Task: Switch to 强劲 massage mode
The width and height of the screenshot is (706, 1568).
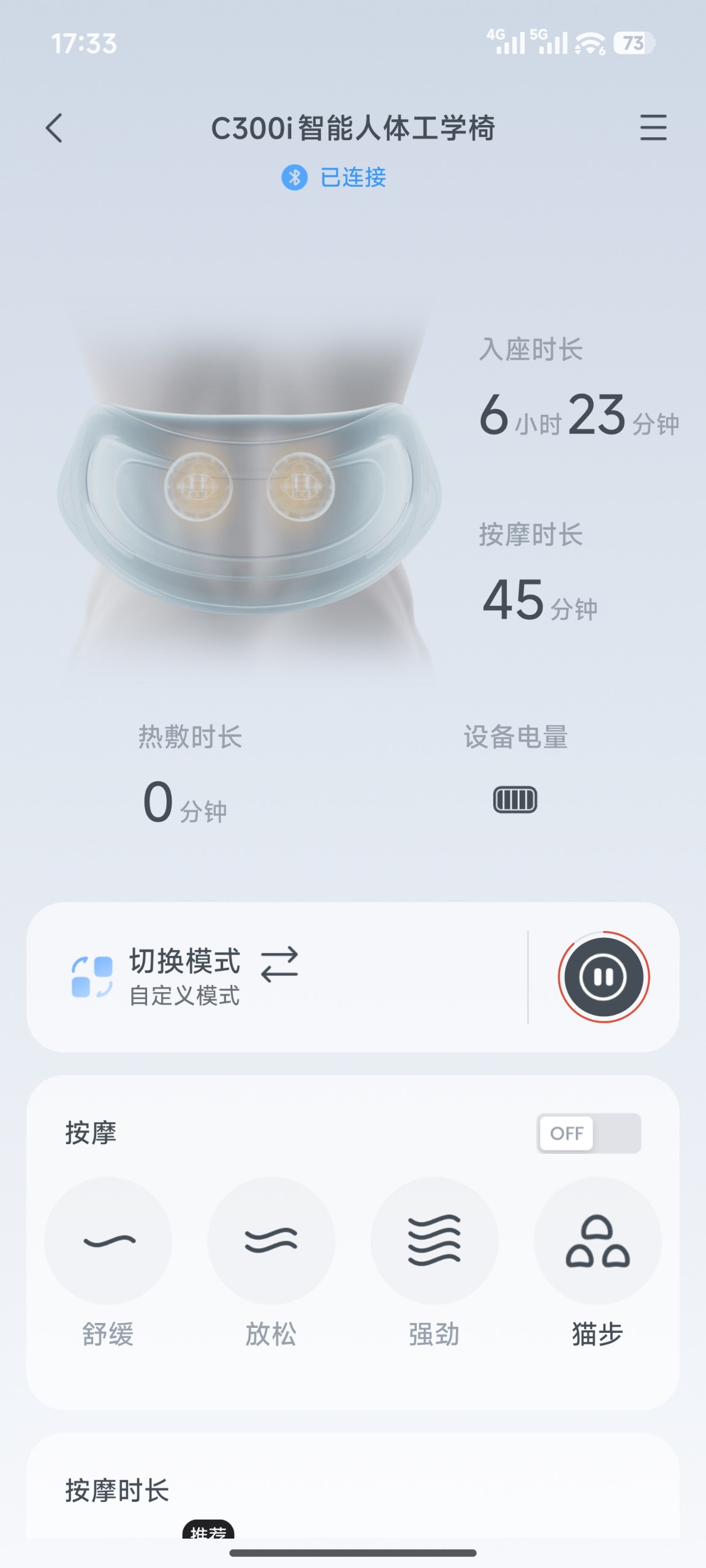Action: pyautogui.click(x=434, y=1241)
